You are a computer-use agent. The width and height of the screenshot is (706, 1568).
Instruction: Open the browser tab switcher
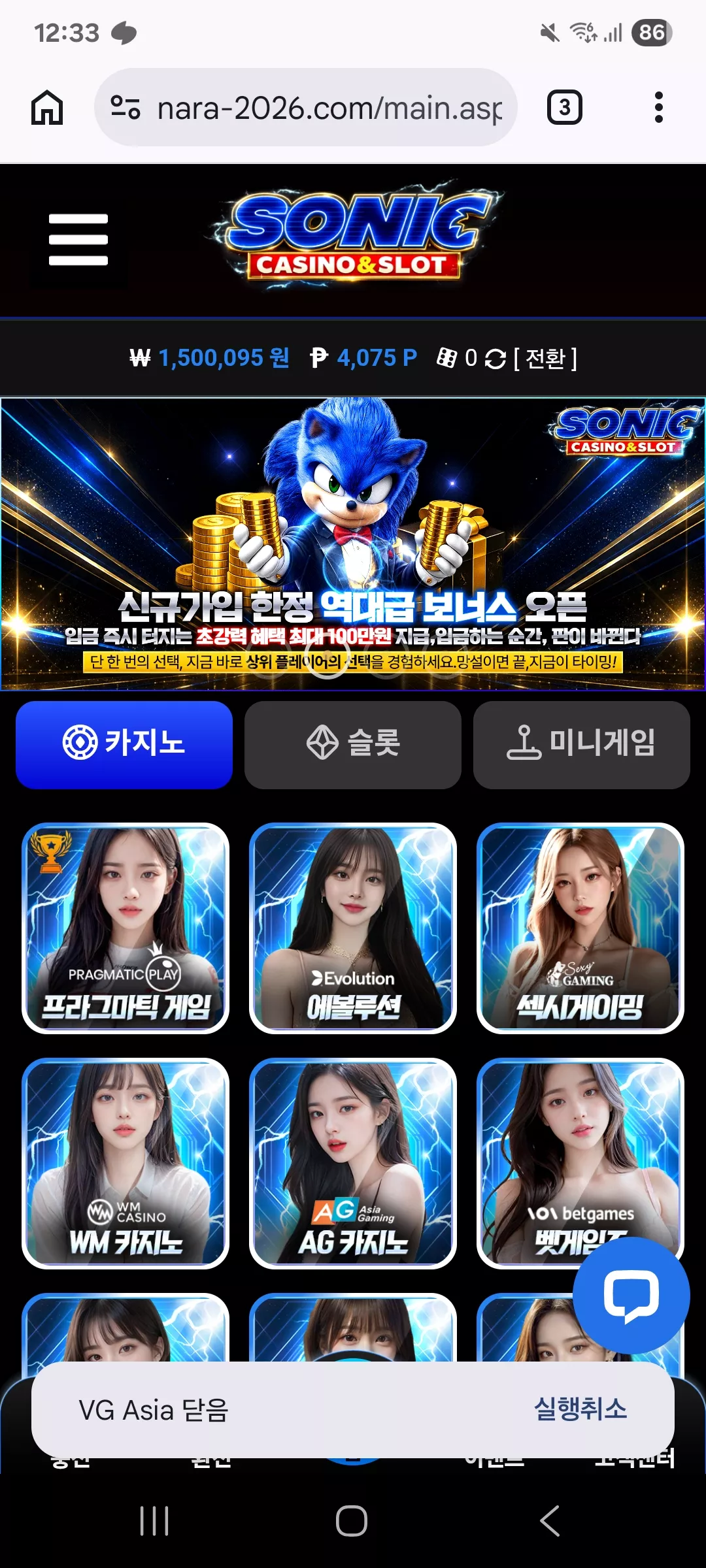tap(565, 107)
